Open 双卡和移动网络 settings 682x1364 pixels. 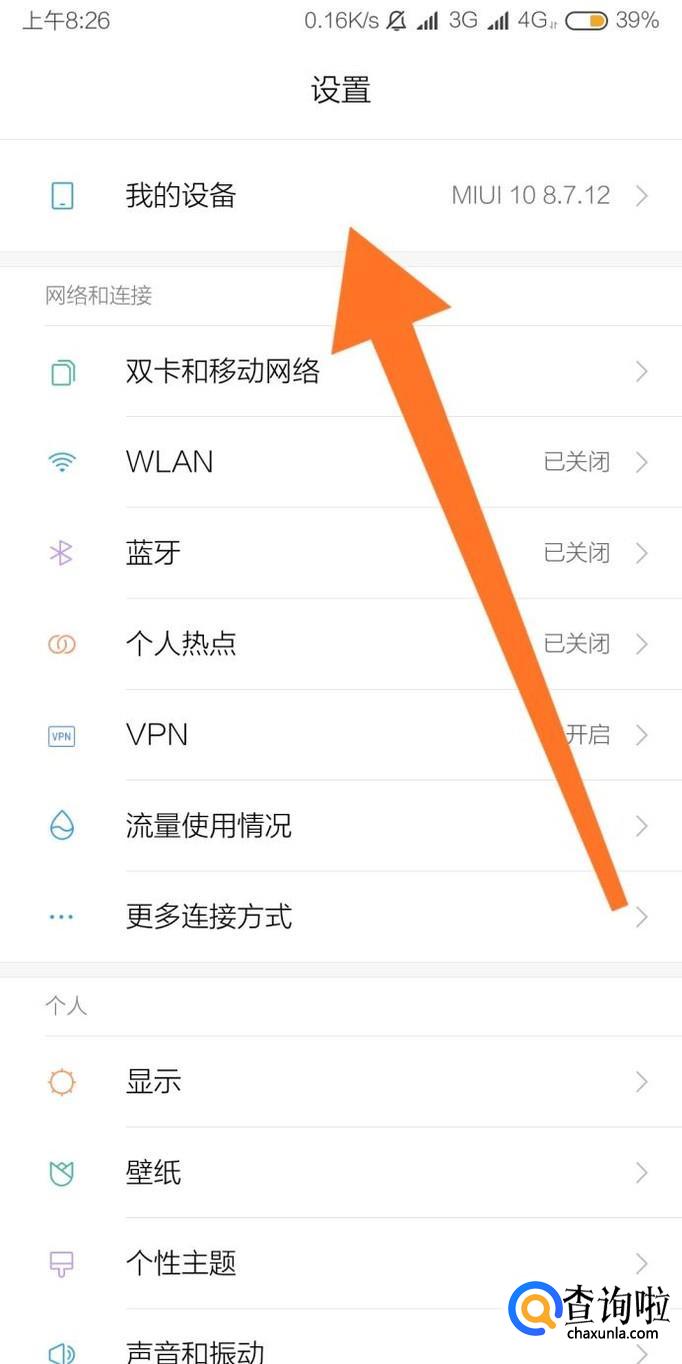(341, 372)
